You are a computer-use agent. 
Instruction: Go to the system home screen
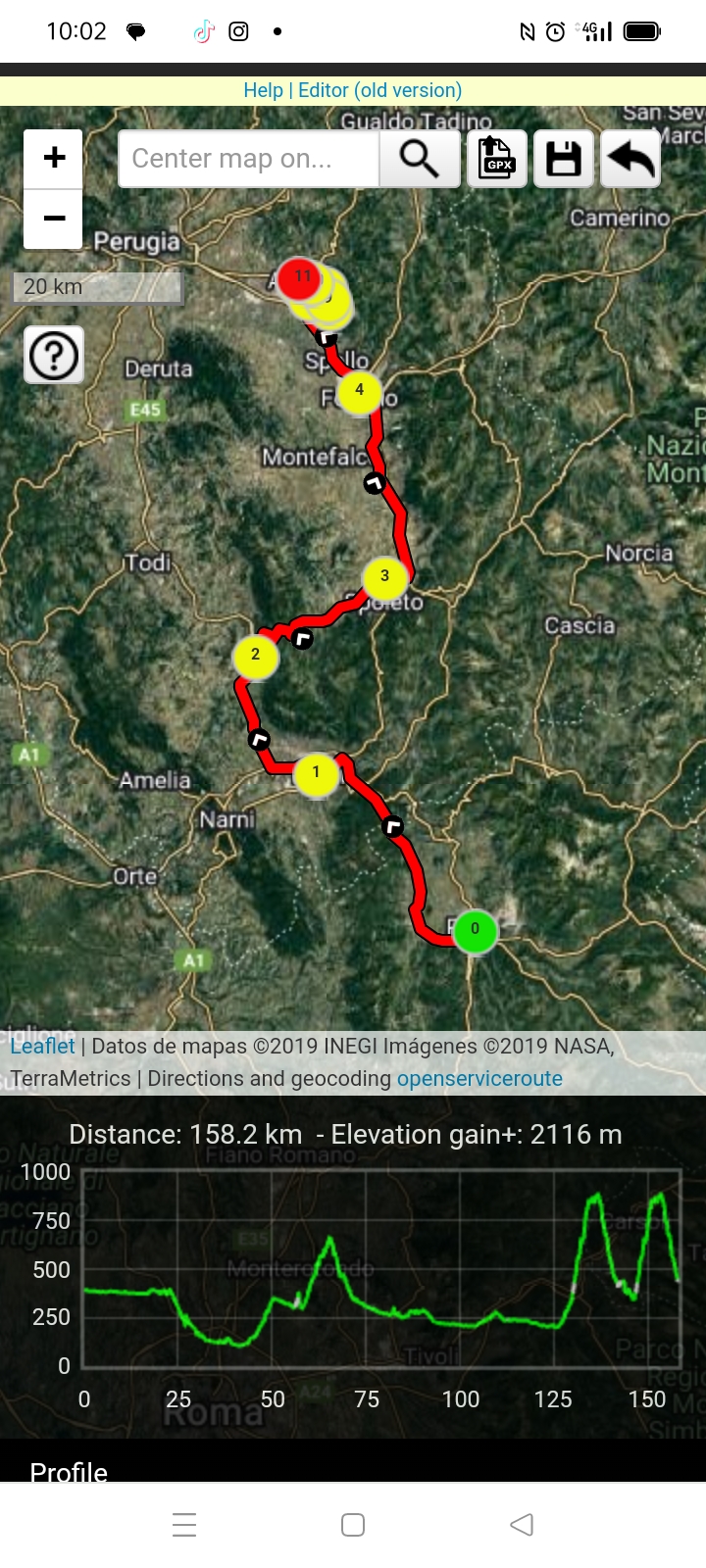pos(353,1525)
